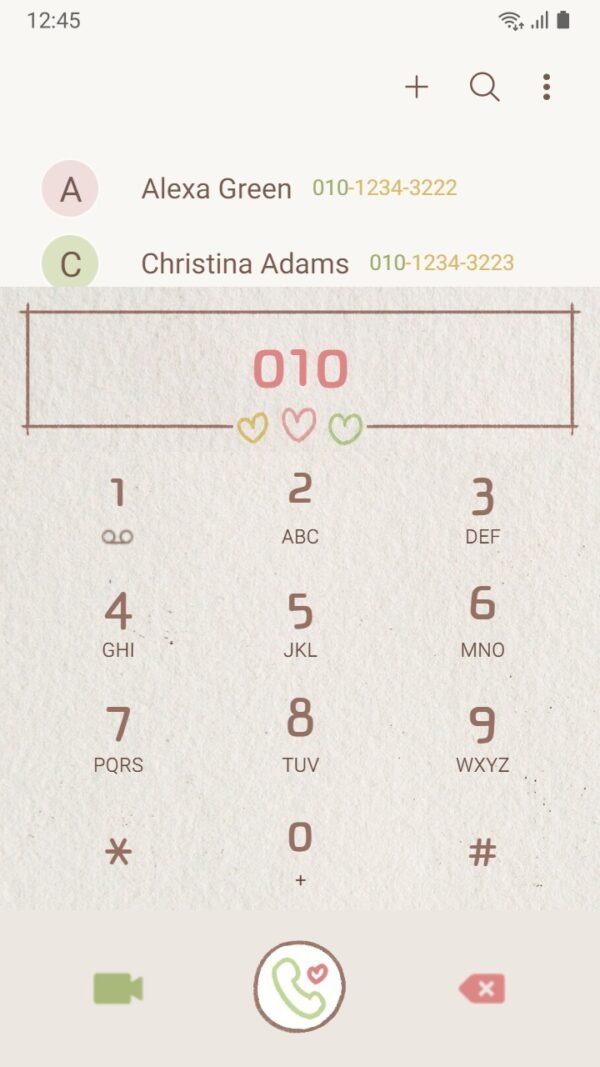The width and height of the screenshot is (600, 1067).
Task: Enter digit 8 TUV
Action: pos(300,738)
